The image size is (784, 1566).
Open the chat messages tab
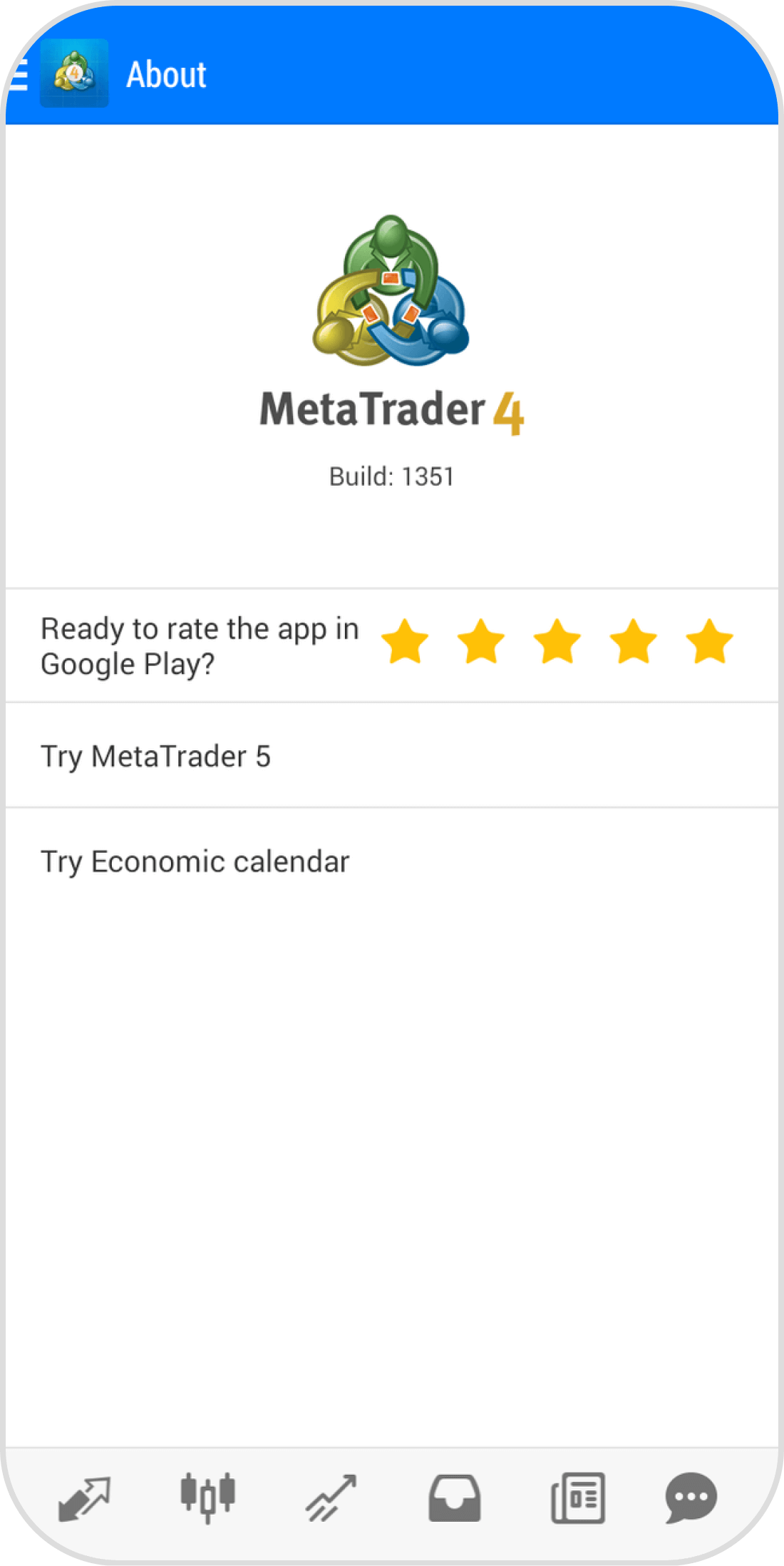pyautogui.click(x=691, y=1498)
